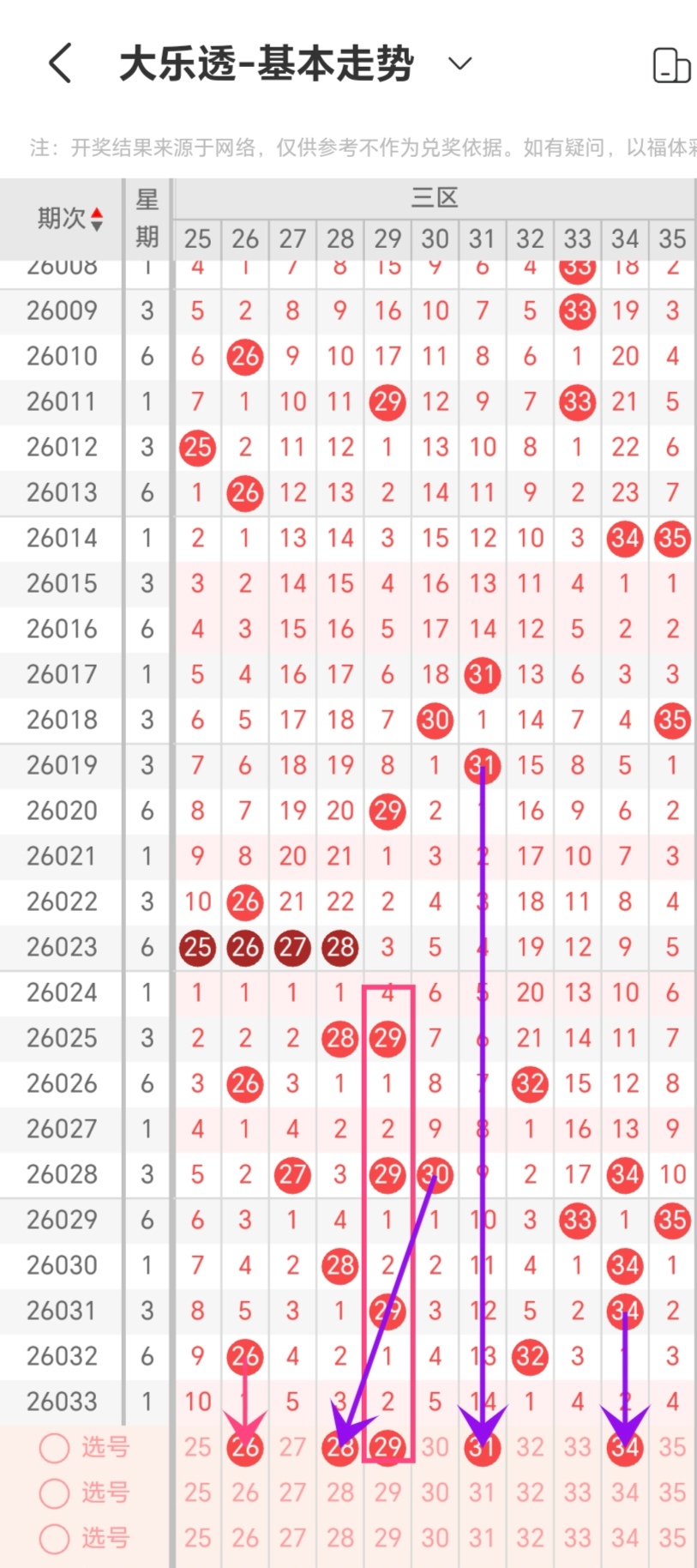Tap the red ascending sort triangle beside 期次
The width and height of the screenshot is (697, 1568).
(97, 213)
